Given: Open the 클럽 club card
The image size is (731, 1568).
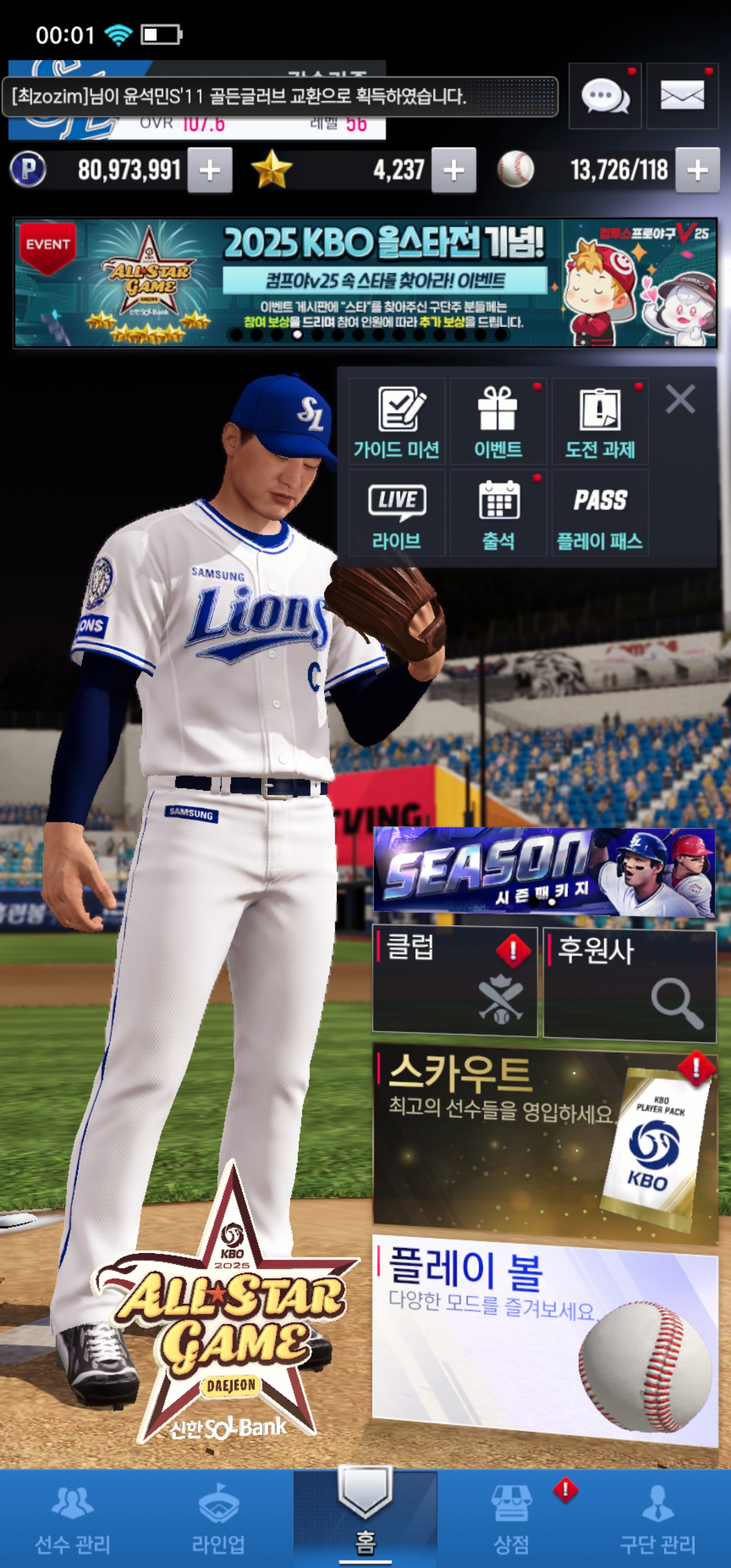Looking at the screenshot, I should [x=454, y=981].
